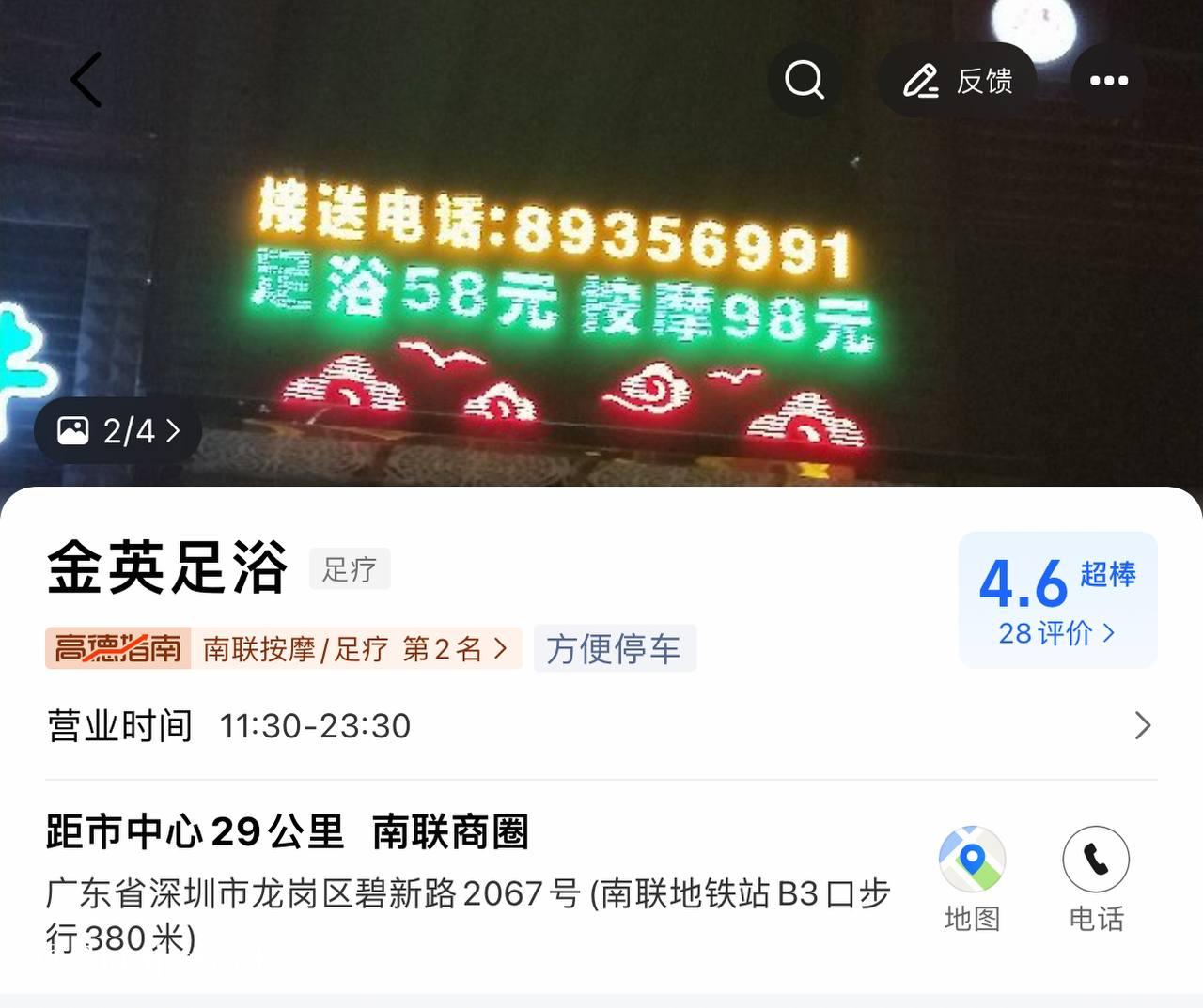Screen dimensions: 1203x1008
Task: Open the 地图 map button
Action: [x=972, y=878]
